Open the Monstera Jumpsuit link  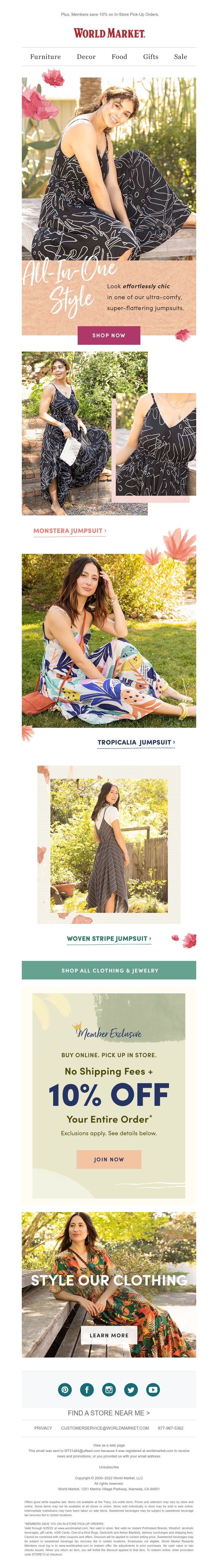click(x=70, y=531)
